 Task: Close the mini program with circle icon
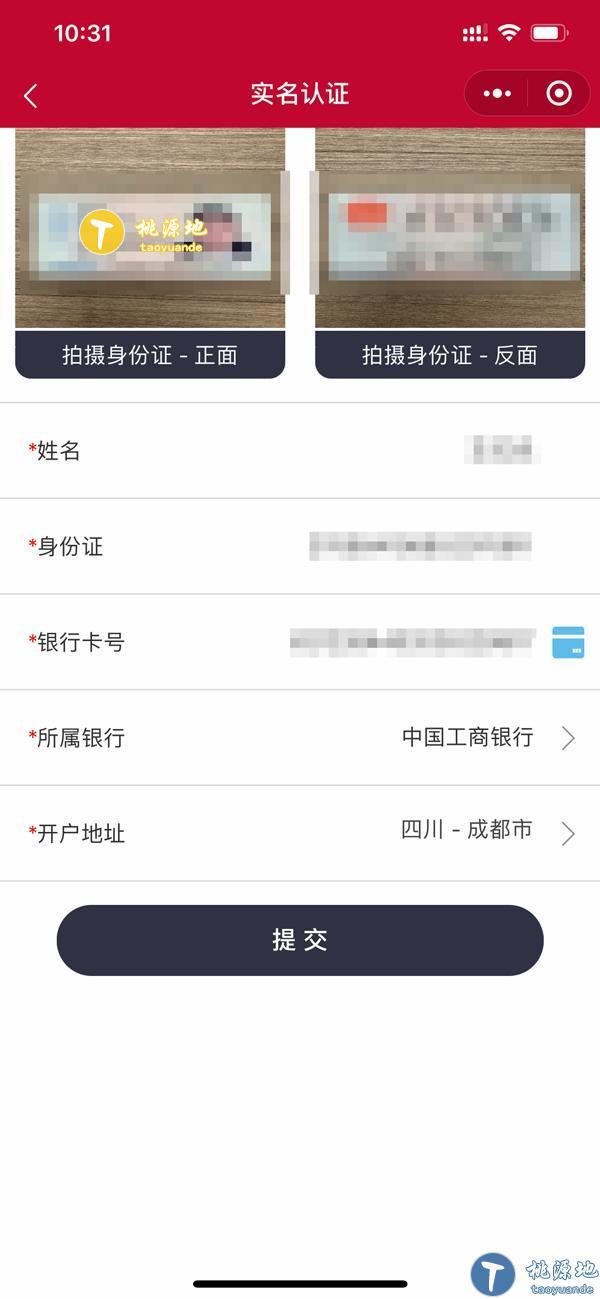pyautogui.click(x=559, y=94)
